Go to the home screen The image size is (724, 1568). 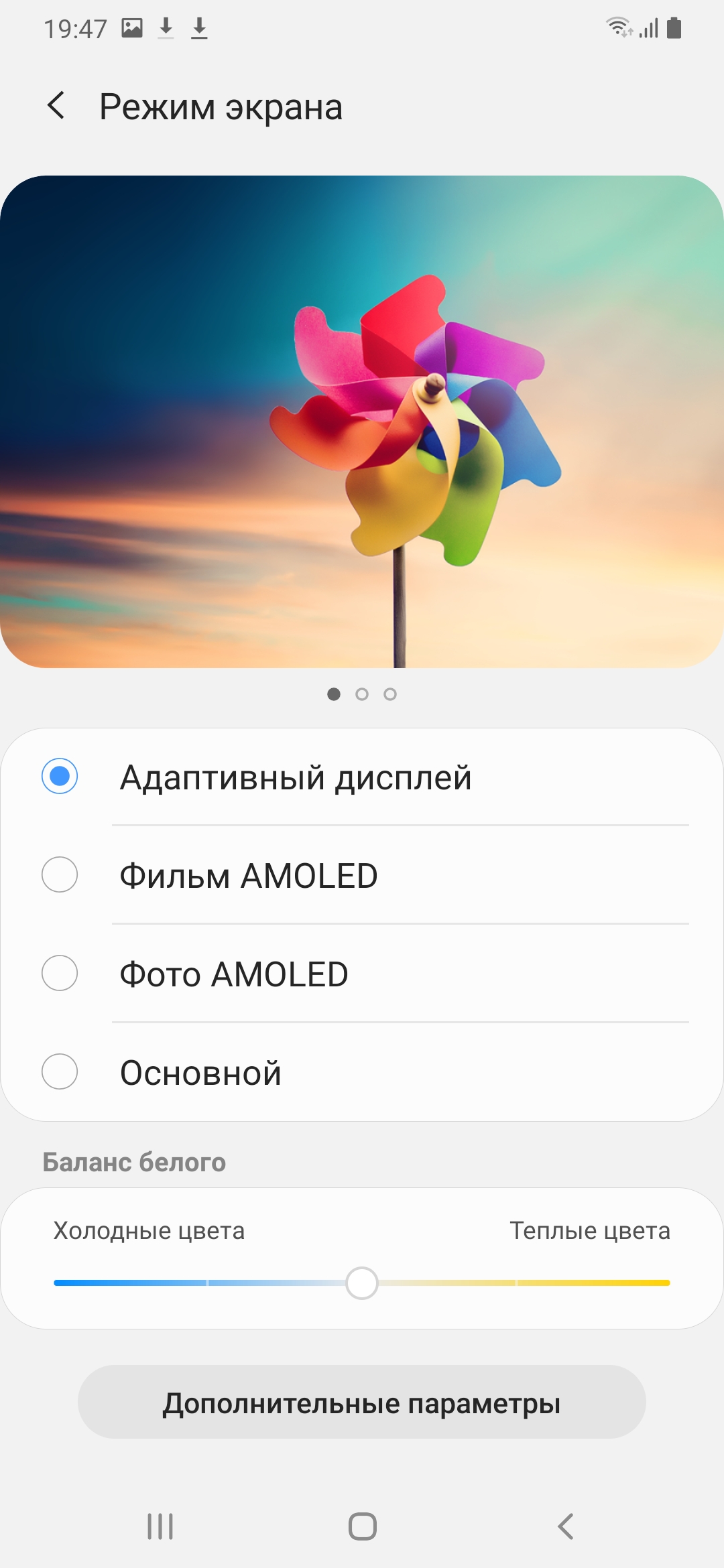click(x=362, y=1526)
